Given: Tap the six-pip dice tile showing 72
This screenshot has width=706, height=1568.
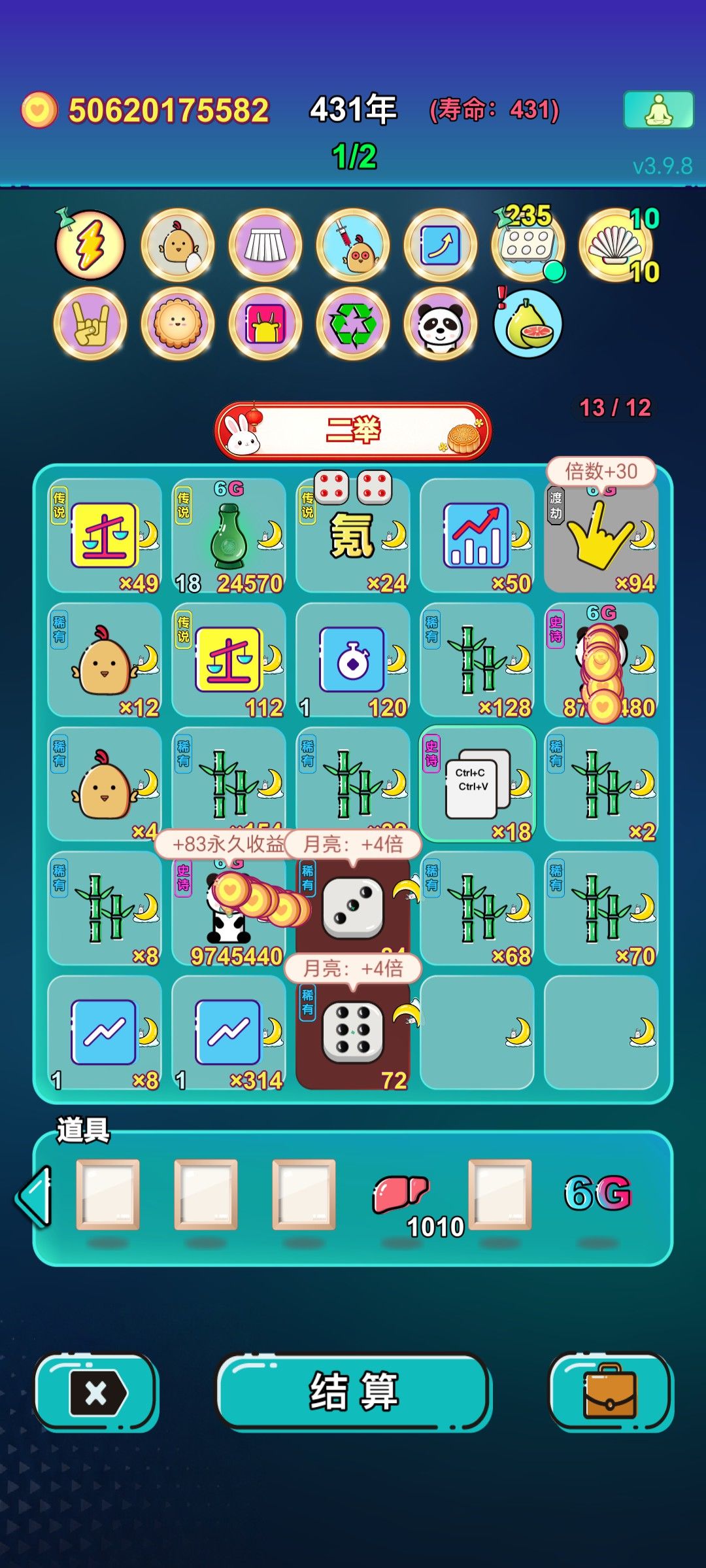Looking at the screenshot, I should click(353, 1033).
